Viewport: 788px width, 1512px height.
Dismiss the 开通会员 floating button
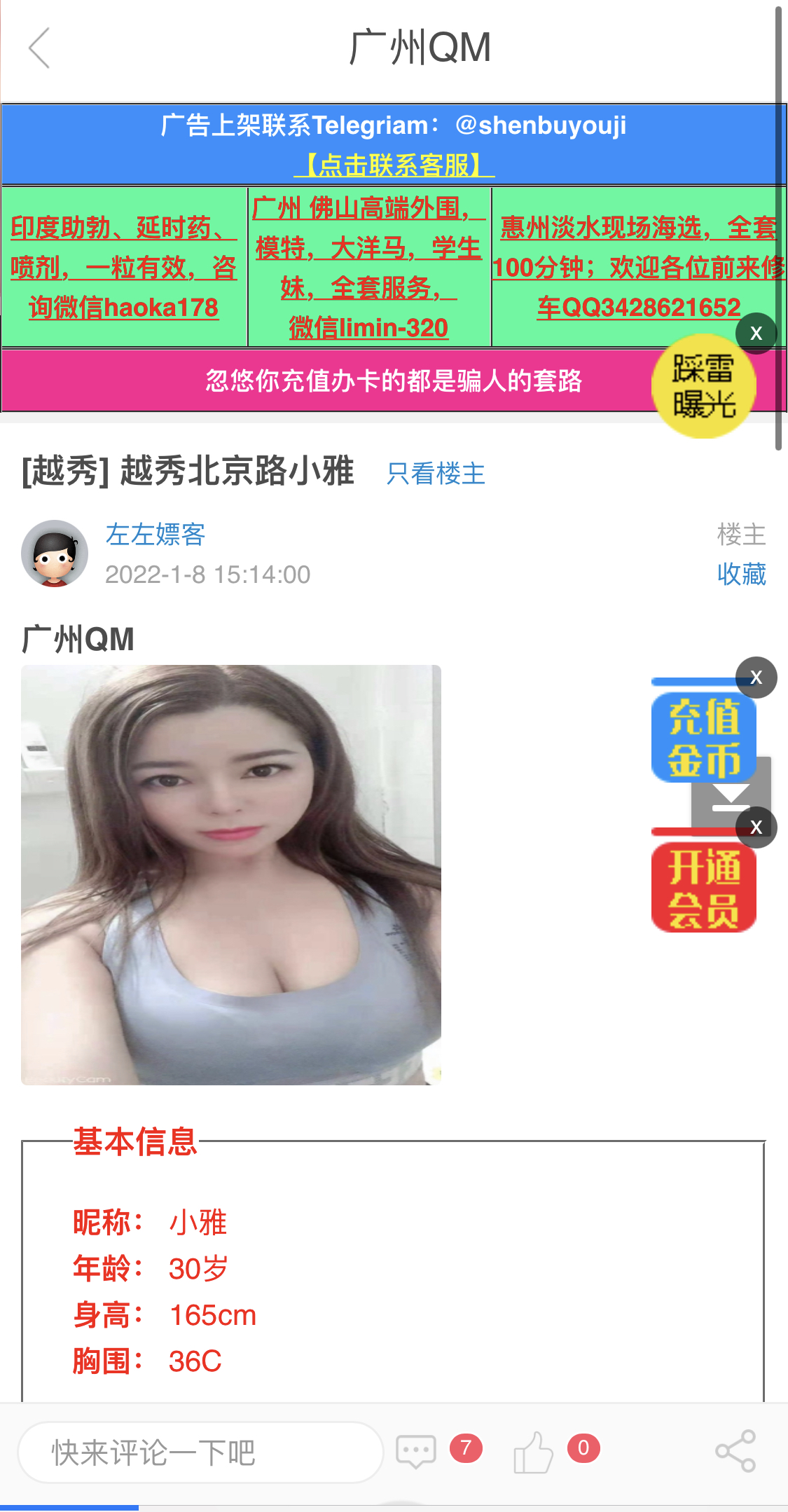[756, 827]
